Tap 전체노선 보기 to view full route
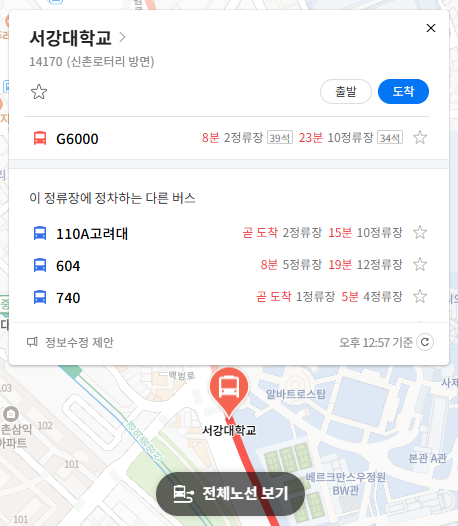 point(231,494)
